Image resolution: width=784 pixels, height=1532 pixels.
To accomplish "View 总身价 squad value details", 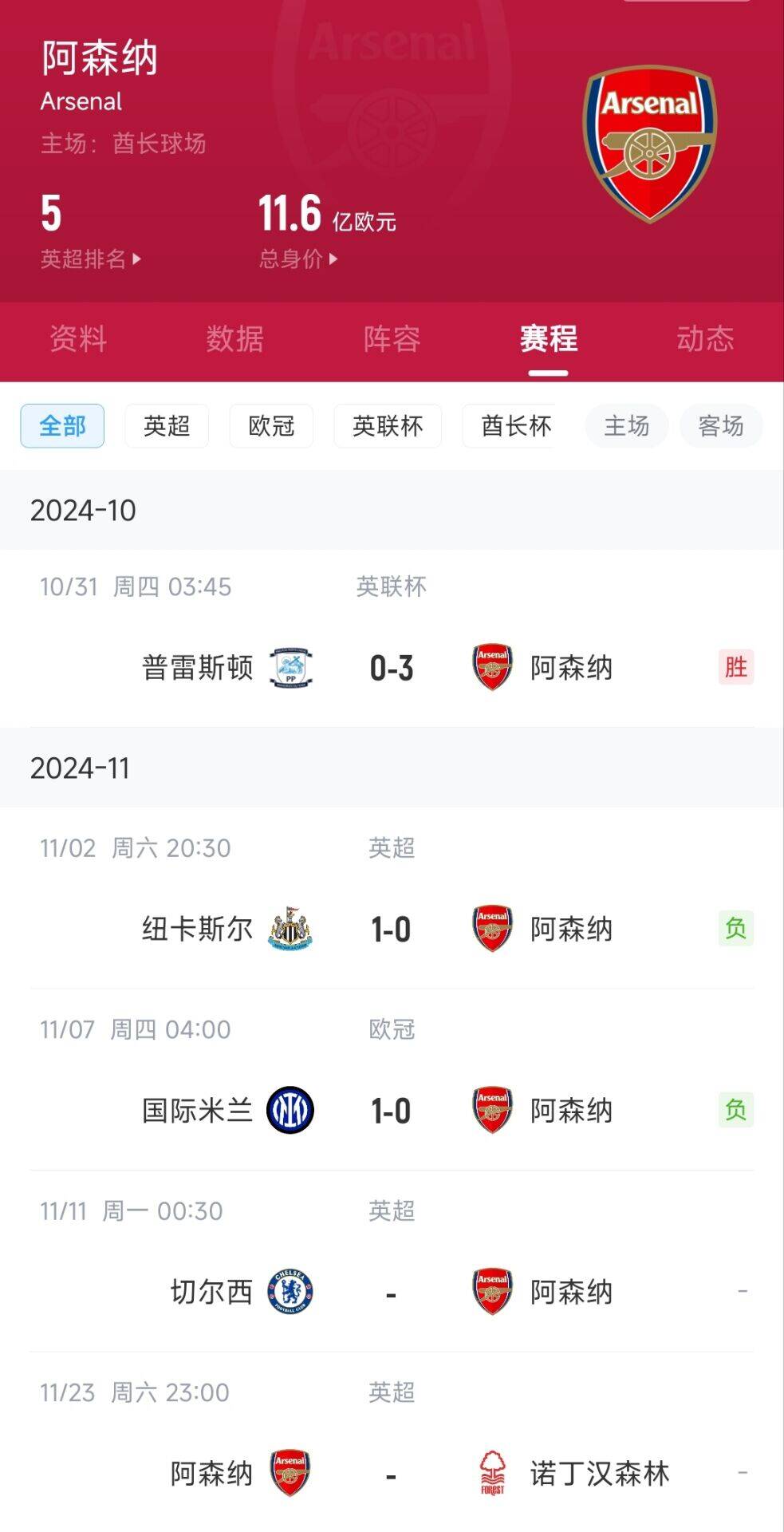I will coord(297,259).
